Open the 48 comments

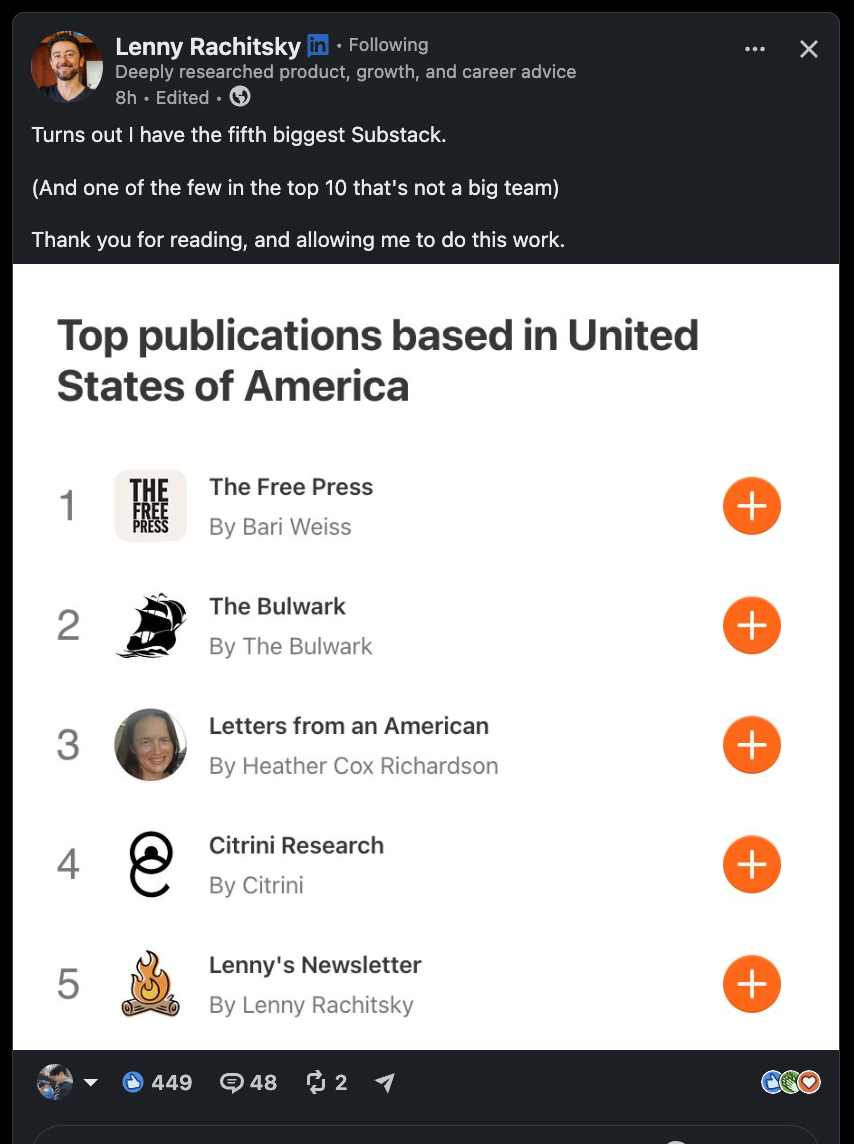point(249,1082)
